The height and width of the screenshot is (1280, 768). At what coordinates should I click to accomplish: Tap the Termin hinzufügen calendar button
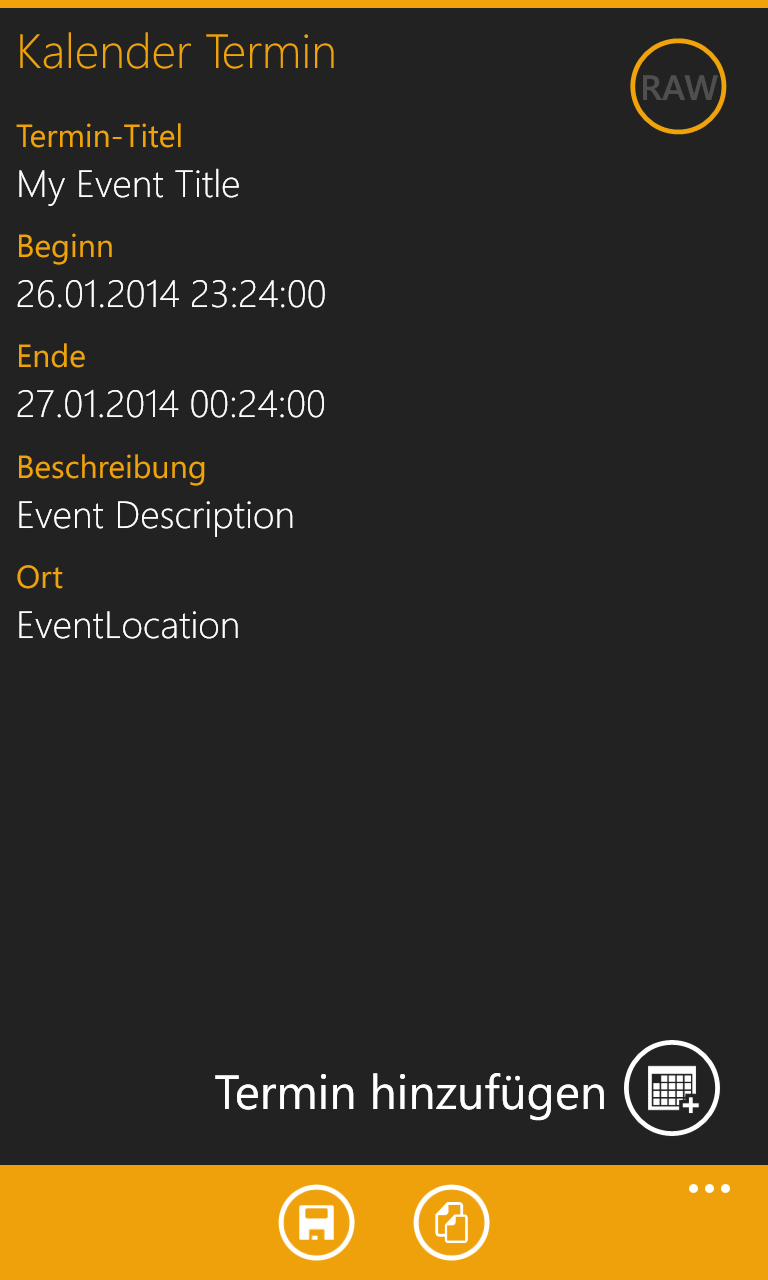coord(672,1088)
